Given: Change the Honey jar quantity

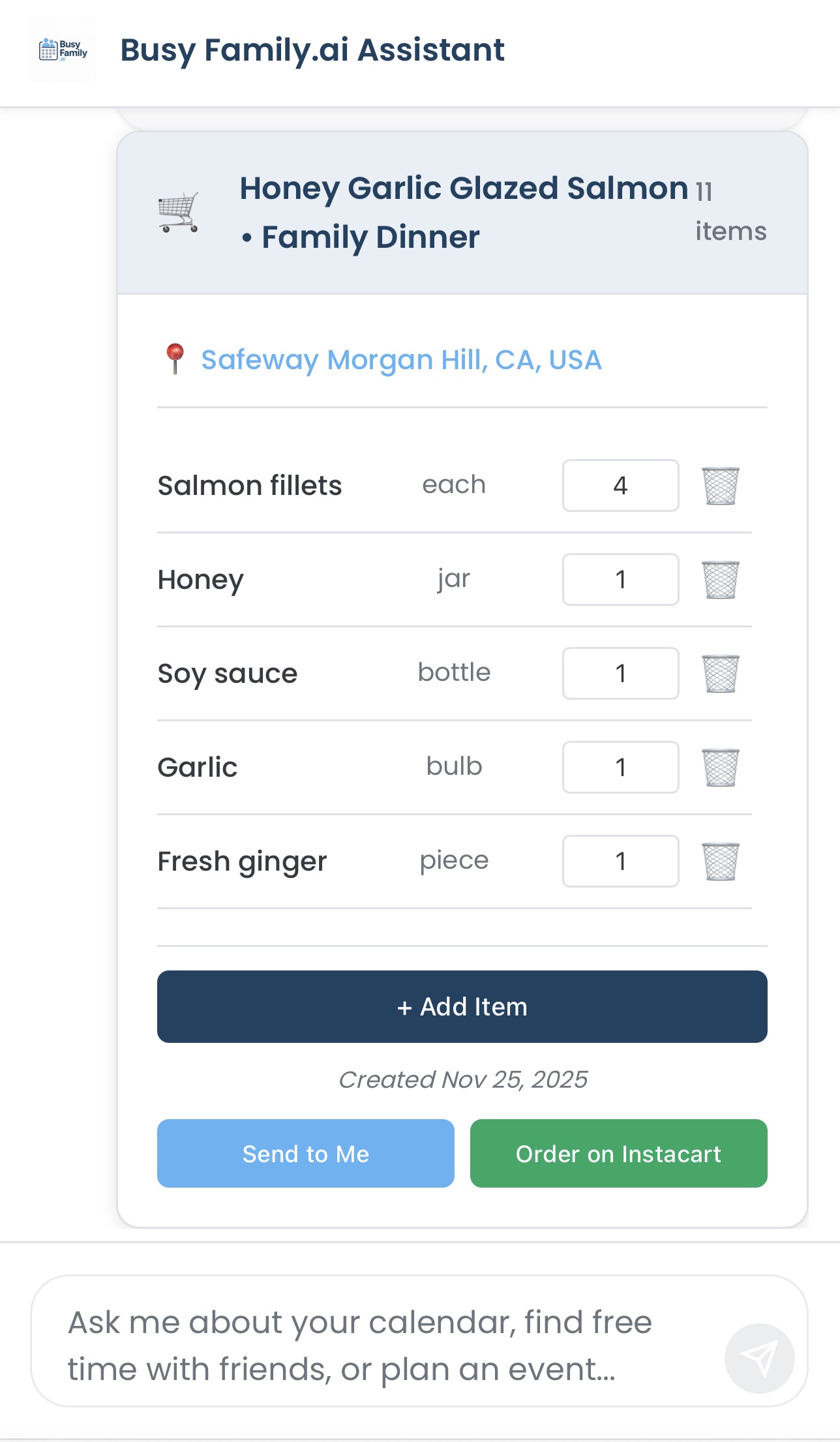Looking at the screenshot, I should (x=620, y=579).
